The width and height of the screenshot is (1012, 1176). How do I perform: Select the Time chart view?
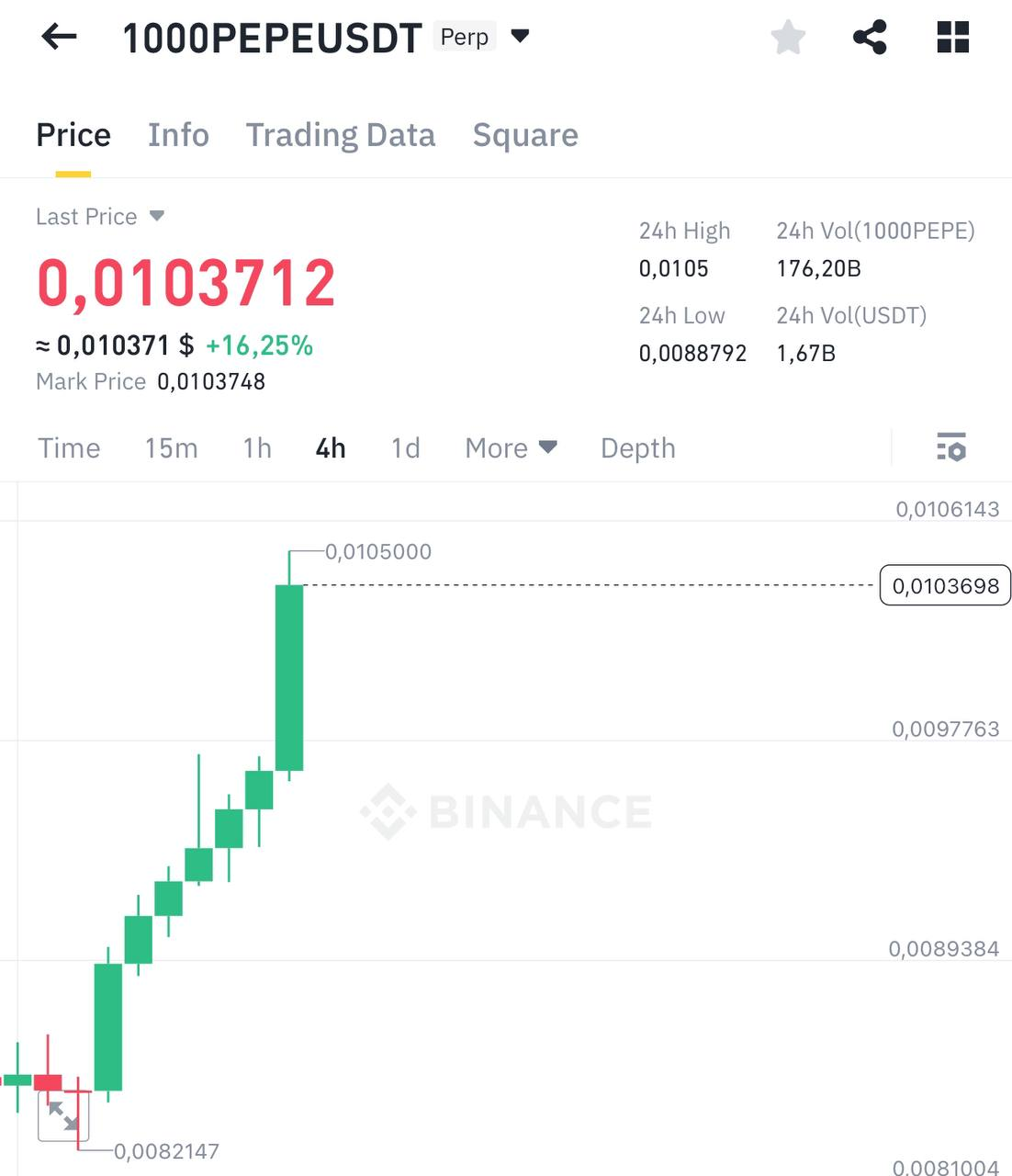(69, 448)
